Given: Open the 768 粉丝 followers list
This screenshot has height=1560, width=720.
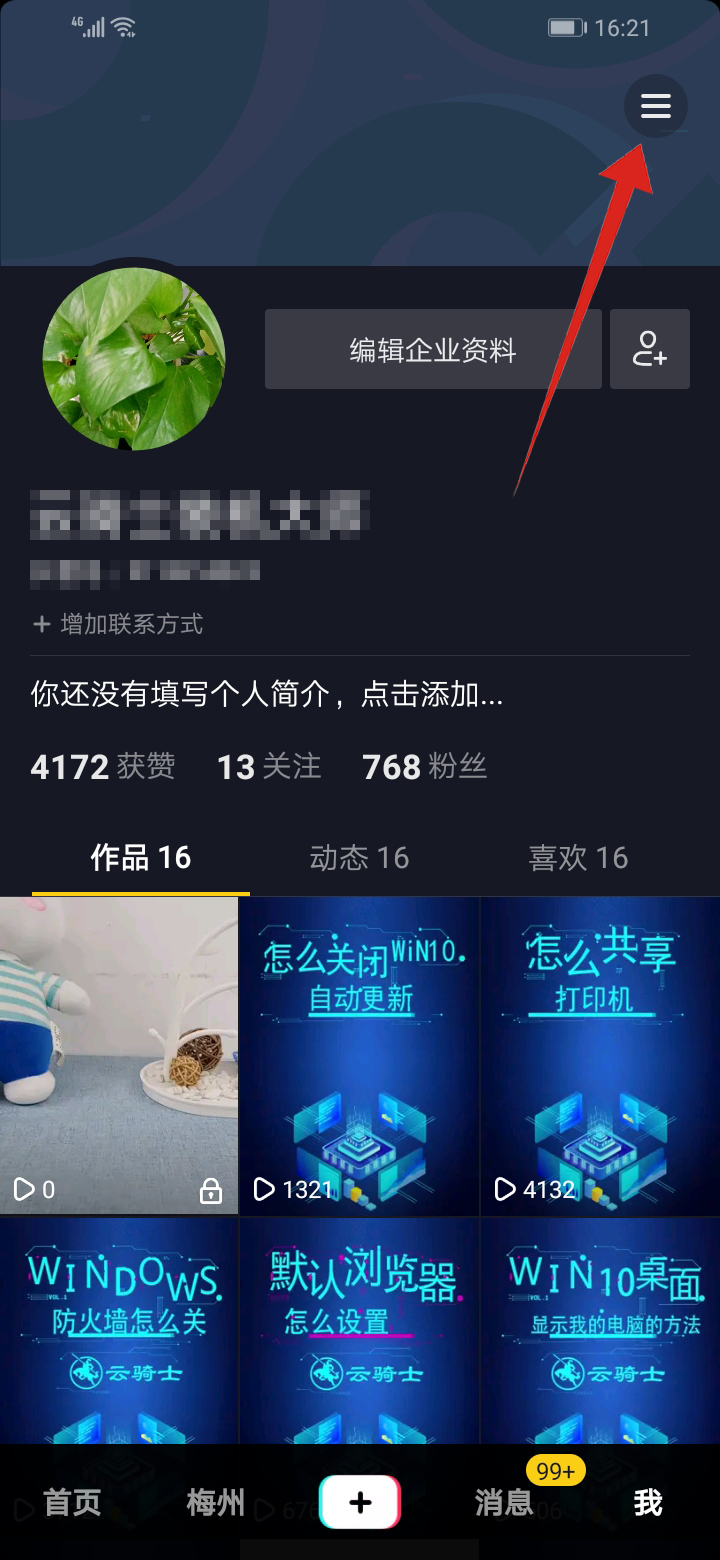Looking at the screenshot, I should pos(424,766).
